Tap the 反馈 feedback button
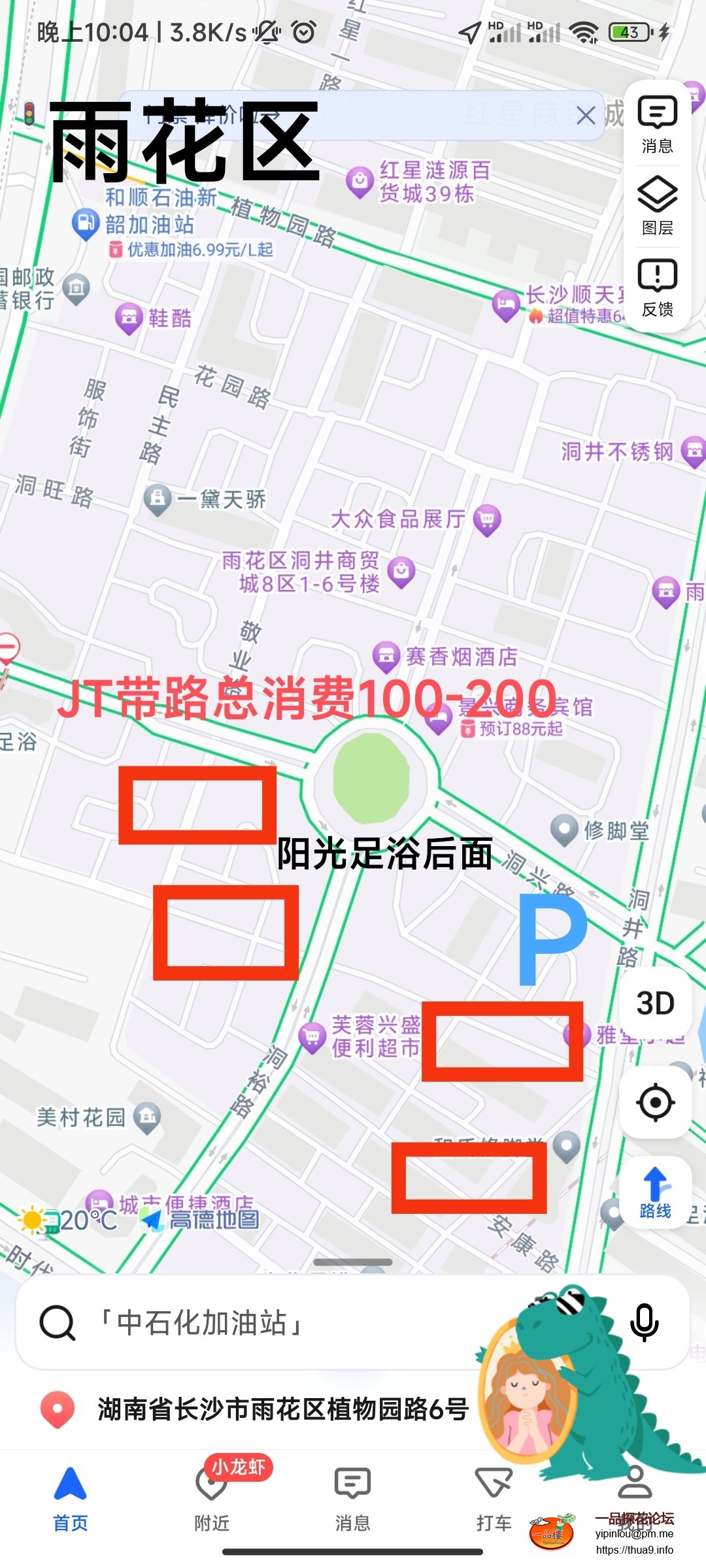706x1568 pixels. (657, 287)
